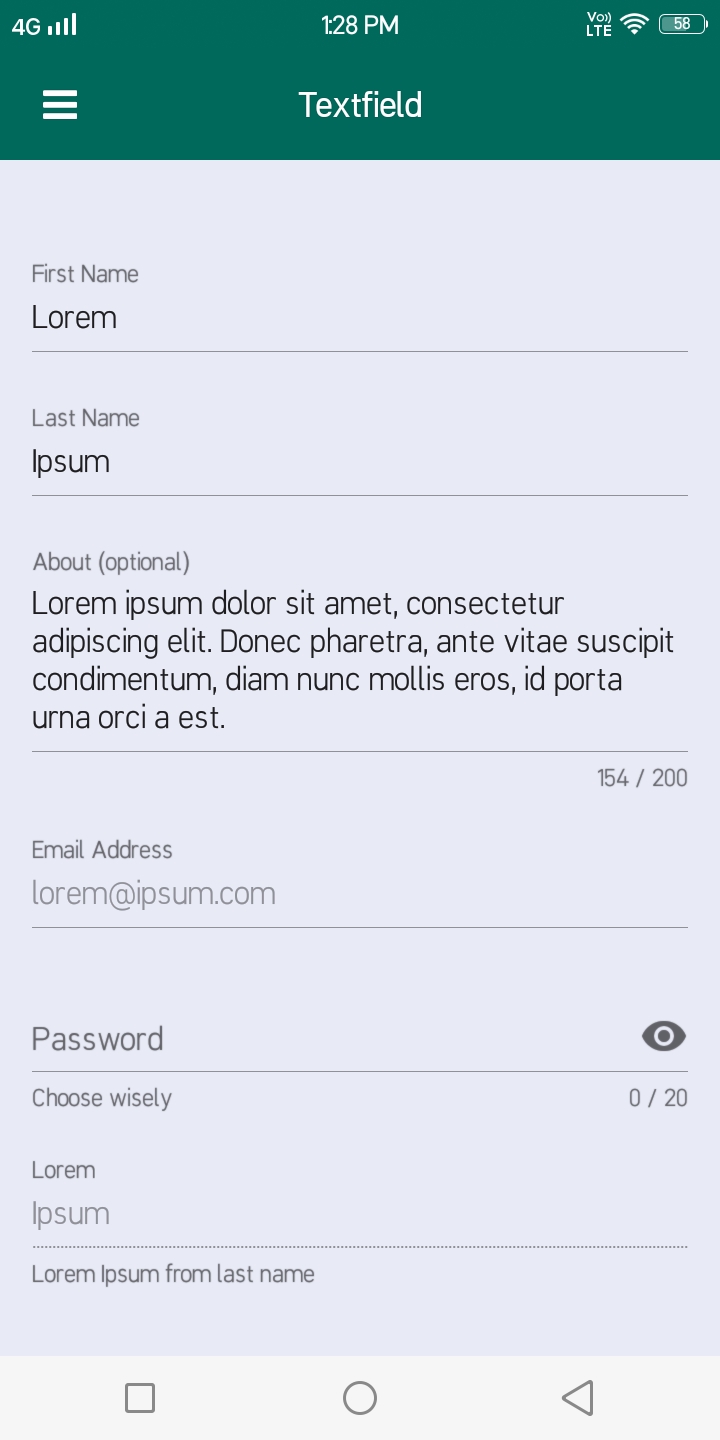The width and height of the screenshot is (720, 1440).
Task: Select the Email Address field
Action: pyautogui.click(x=359, y=893)
